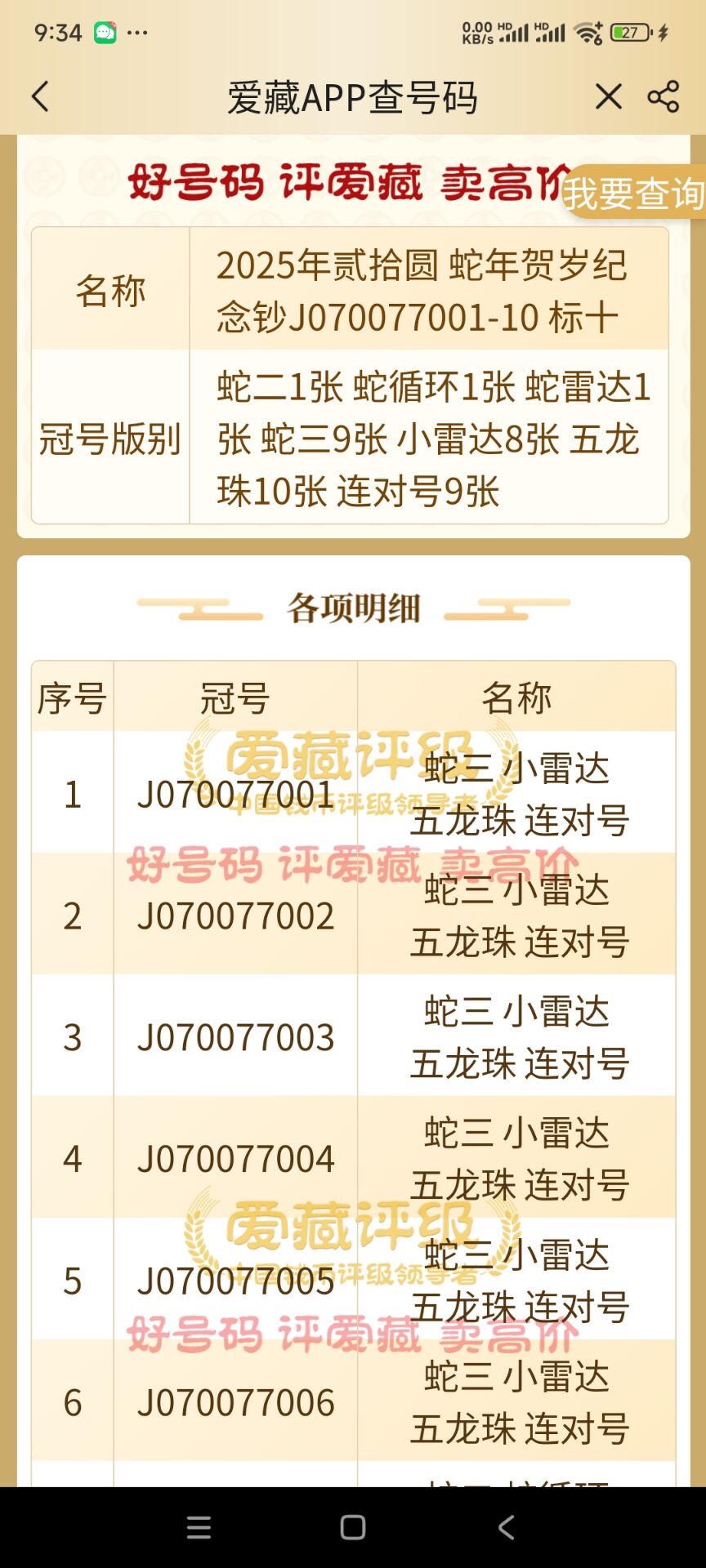The image size is (706, 1568).
Task: Go to the system home screen
Action: (x=353, y=1527)
